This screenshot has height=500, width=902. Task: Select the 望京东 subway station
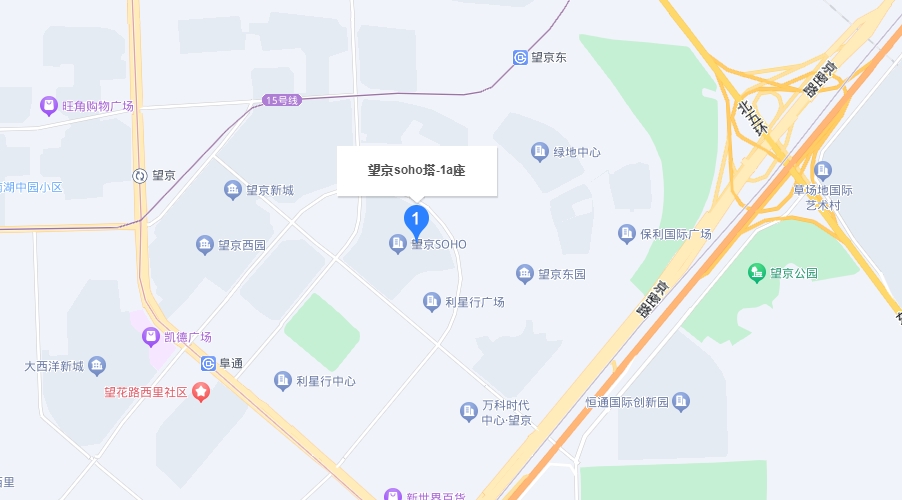[520, 58]
